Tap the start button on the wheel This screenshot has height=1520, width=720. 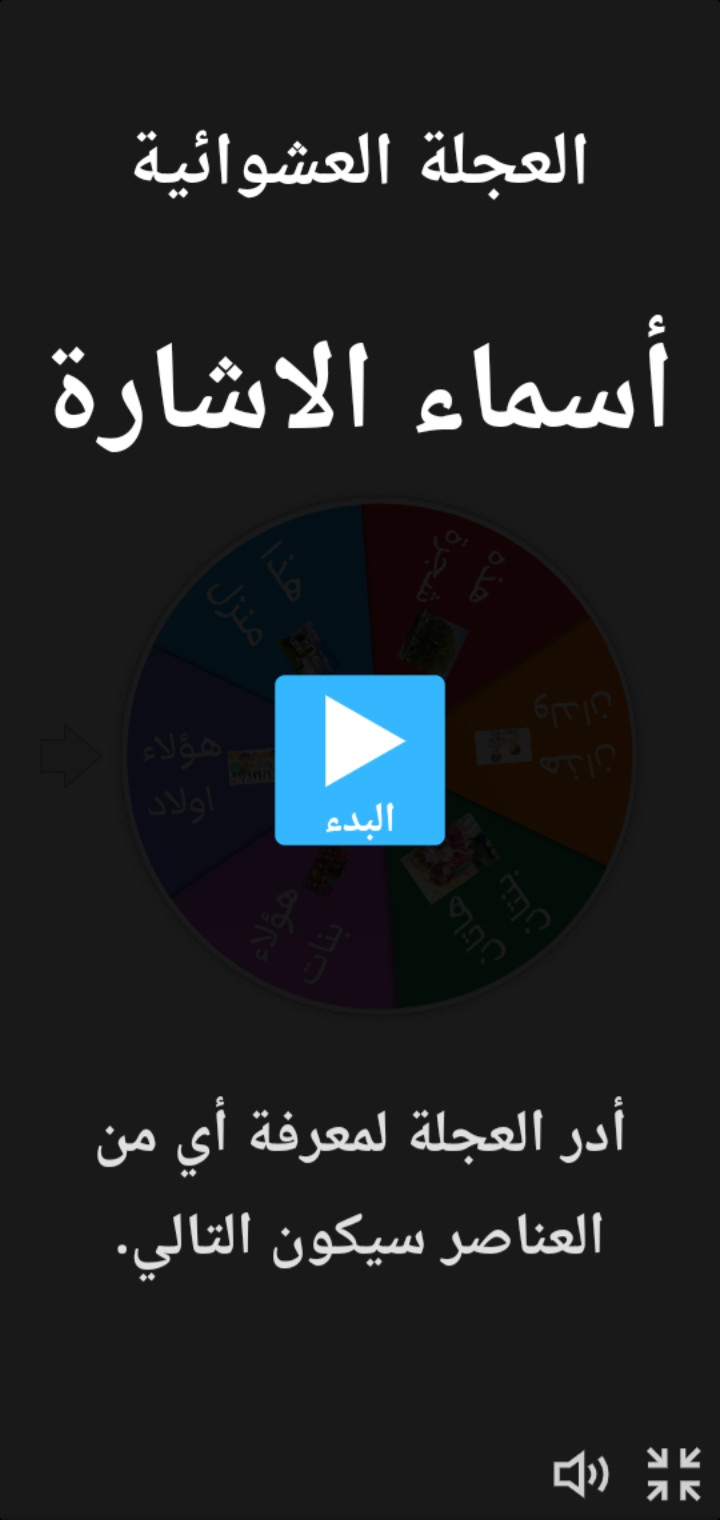coord(360,759)
